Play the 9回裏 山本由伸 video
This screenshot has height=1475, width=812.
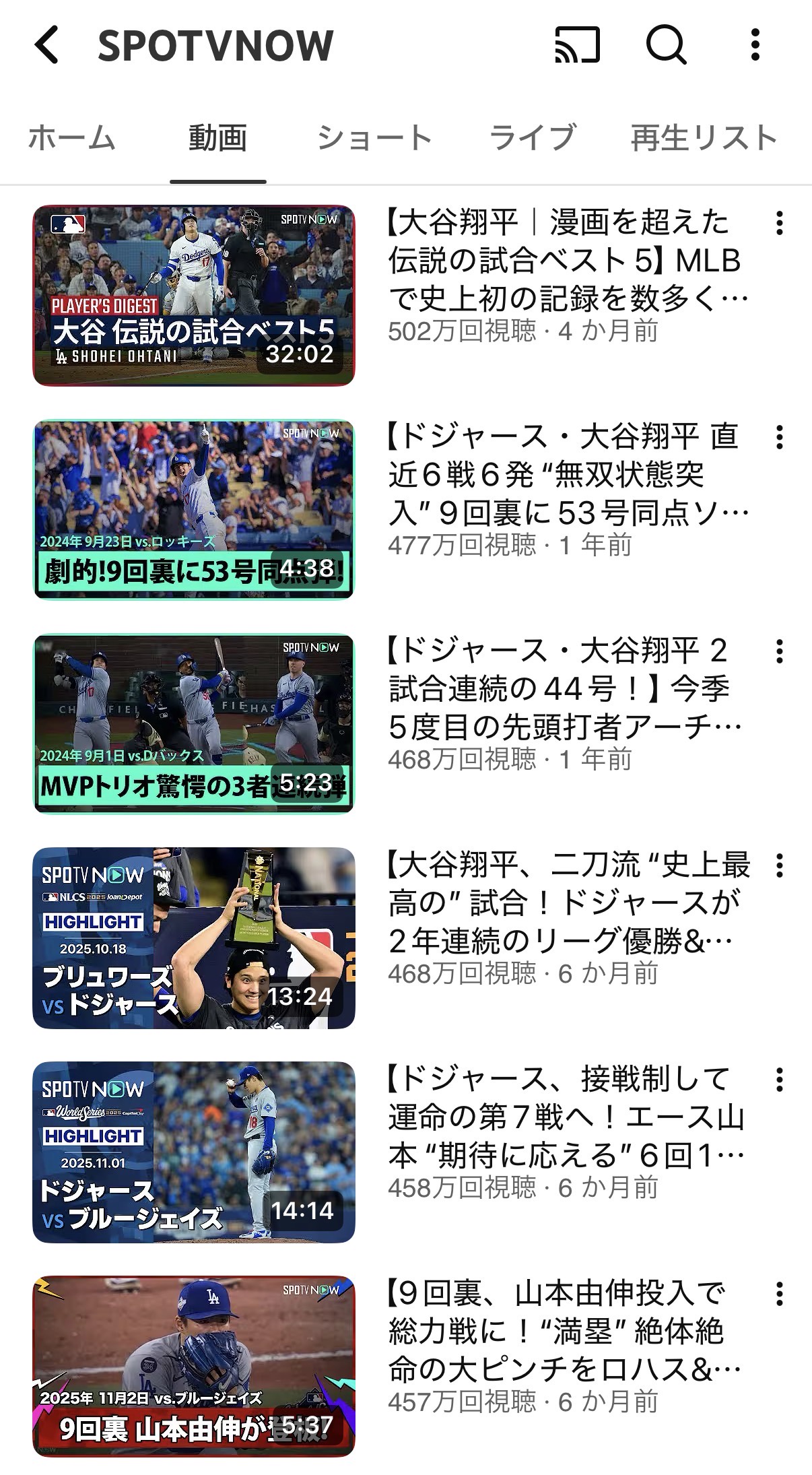[194, 1367]
